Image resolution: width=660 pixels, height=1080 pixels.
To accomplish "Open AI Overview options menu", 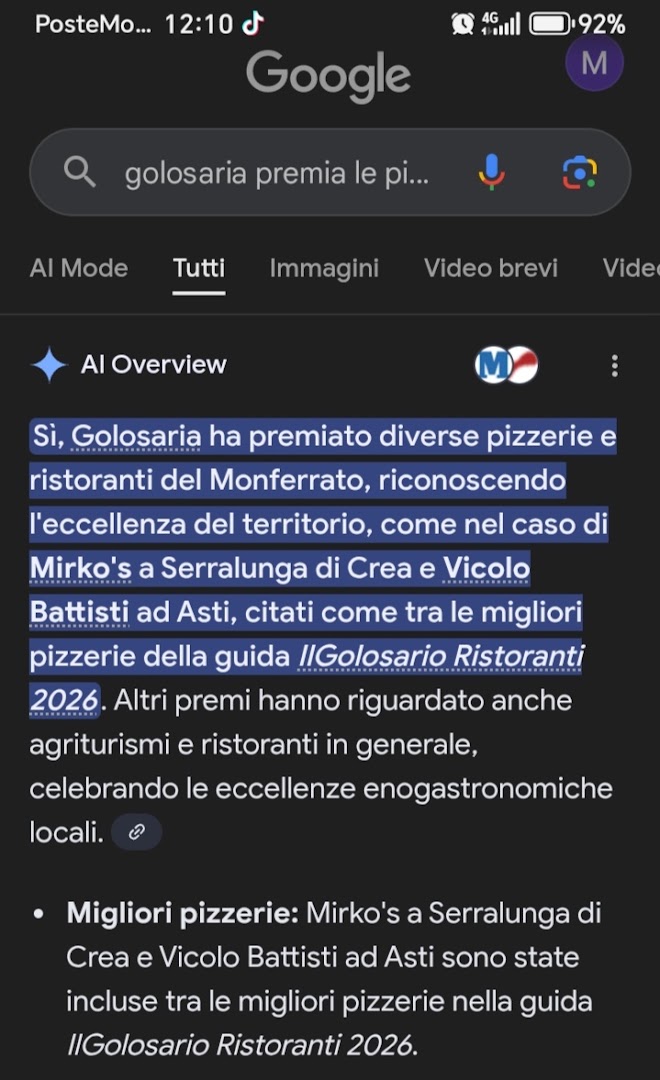I will pos(615,365).
